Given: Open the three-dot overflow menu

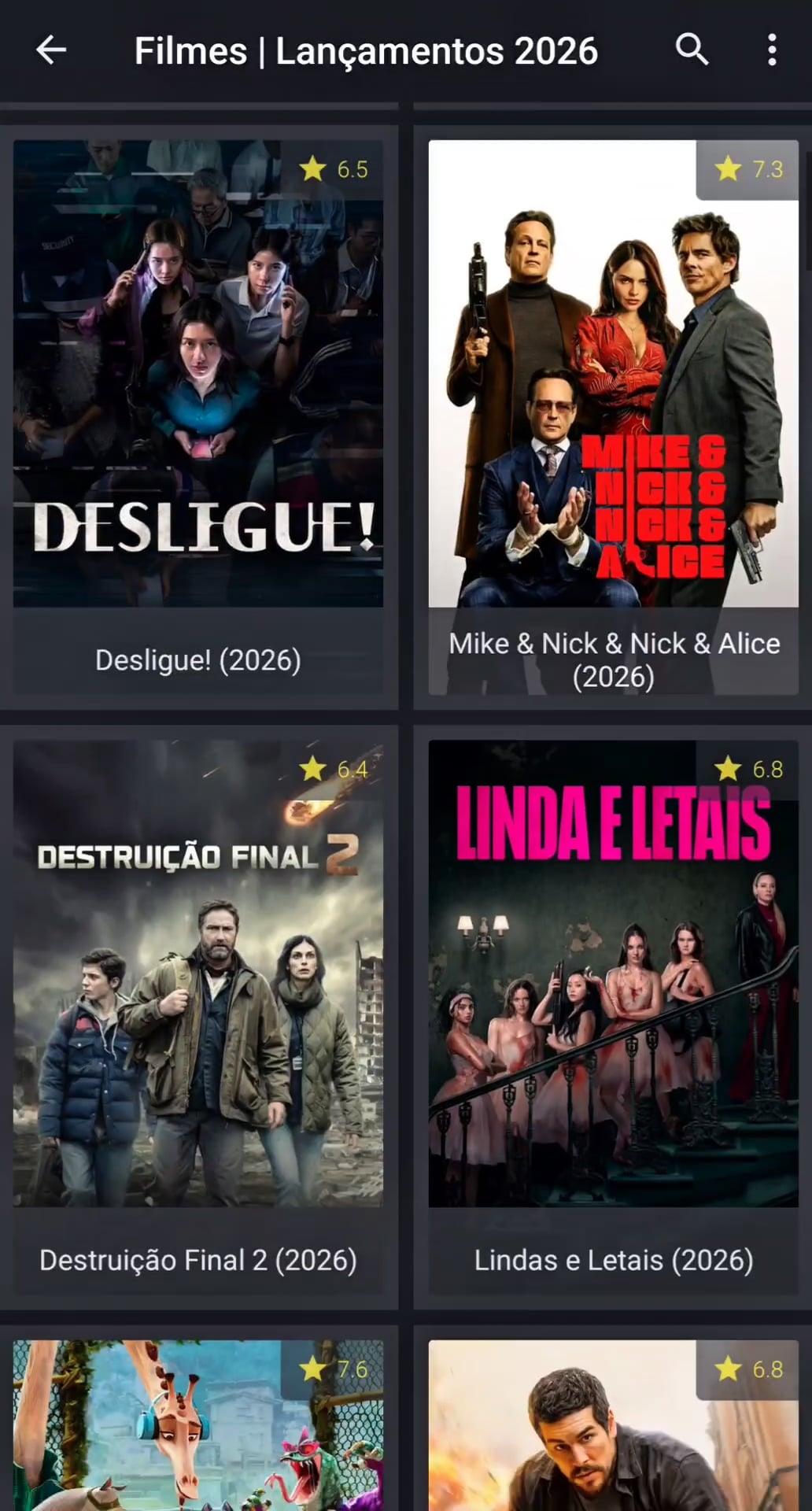Looking at the screenshot, I should click(772, 50).
